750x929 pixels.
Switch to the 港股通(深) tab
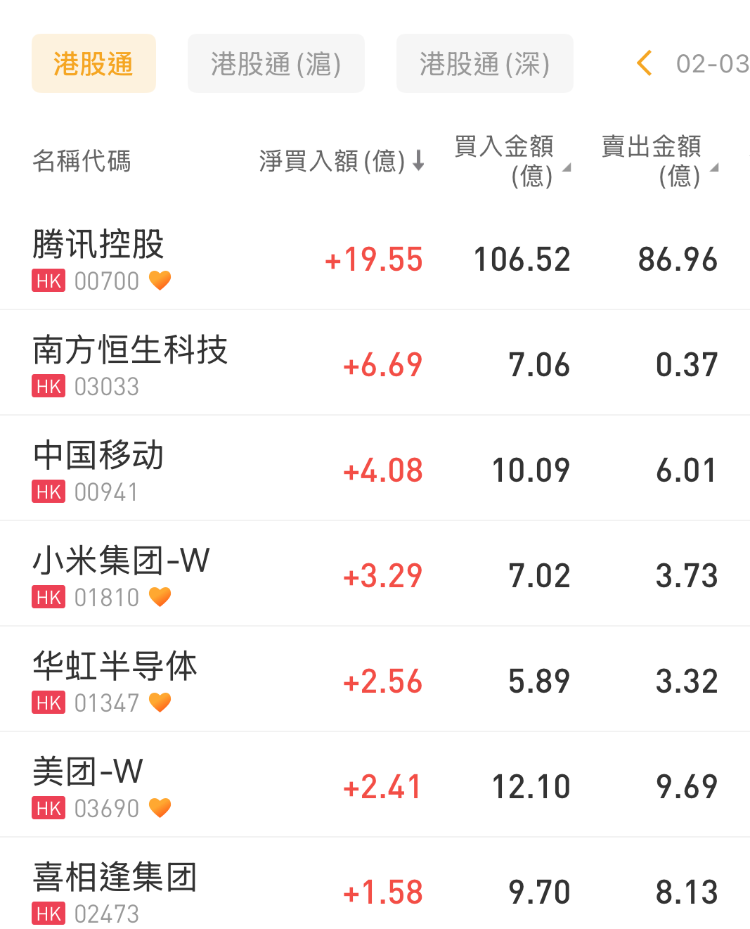pos(485,64)
